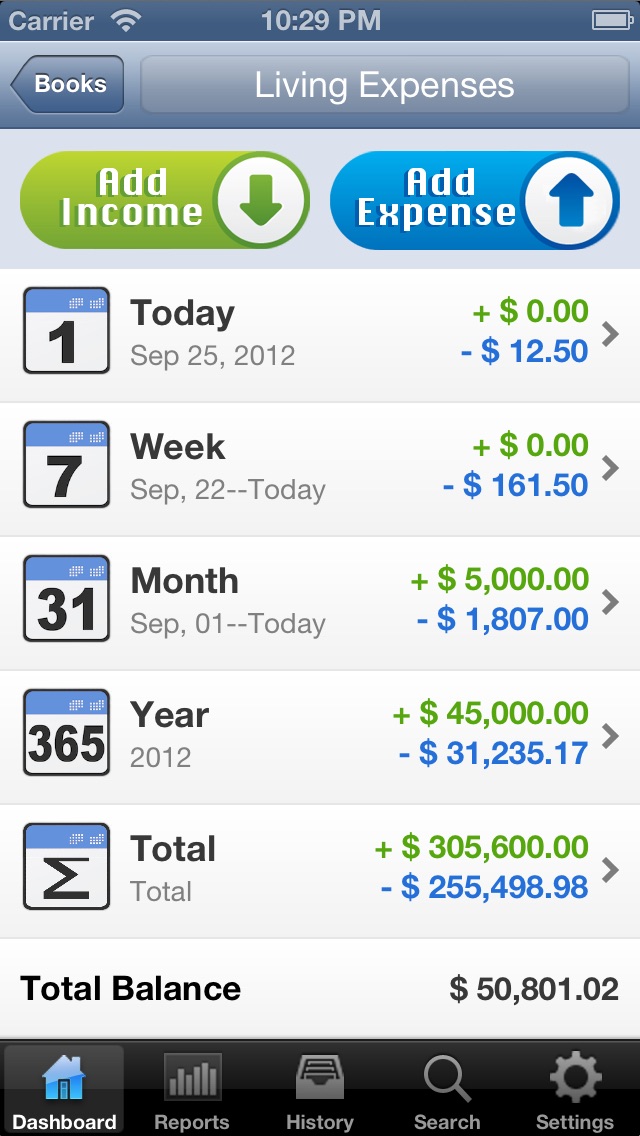Screen dimensions: 640x1136
Task: Go back to Books
Action: point(67,85)
